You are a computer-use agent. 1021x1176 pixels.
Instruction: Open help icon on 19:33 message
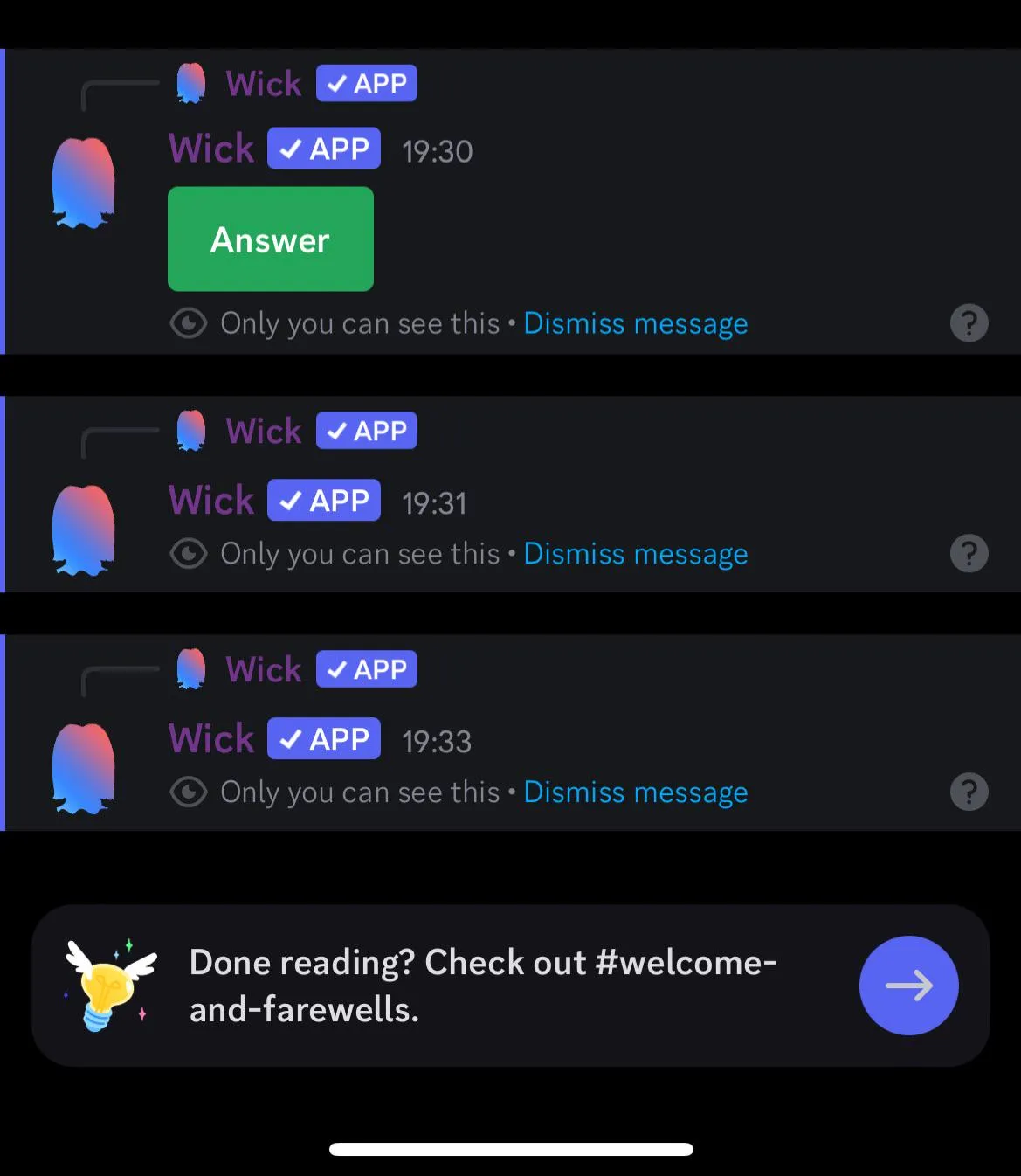[x=969, y=792]
